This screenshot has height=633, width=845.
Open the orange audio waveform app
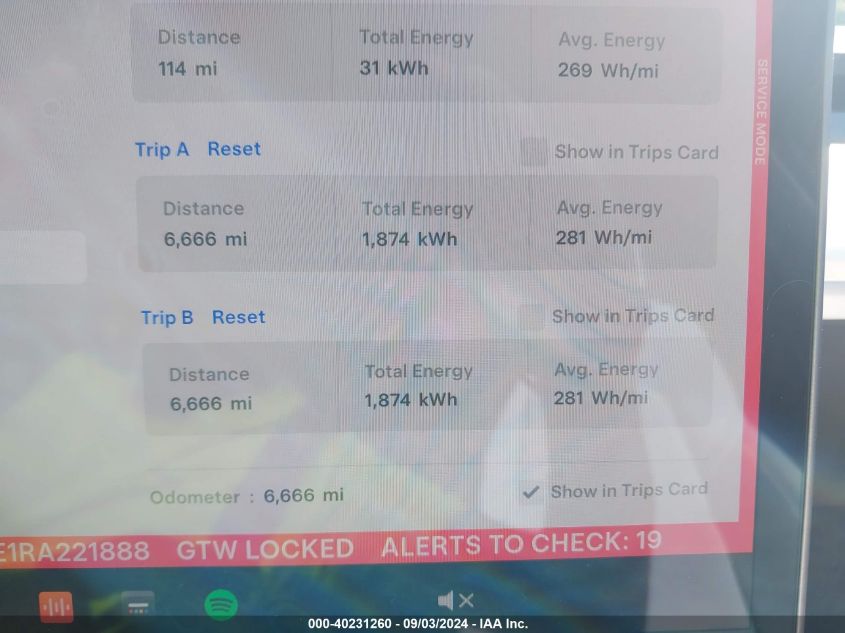[56, 606]
